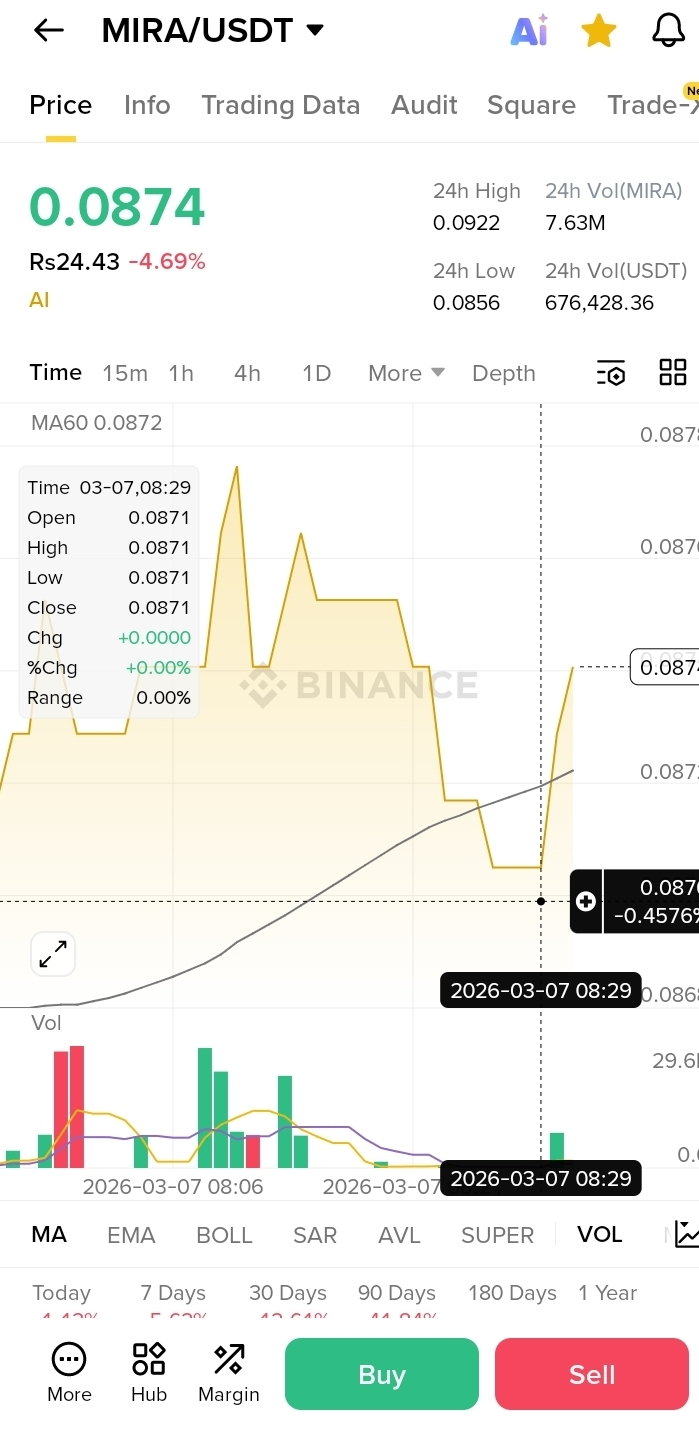Open the price alert bell

(x=668, y=31)
